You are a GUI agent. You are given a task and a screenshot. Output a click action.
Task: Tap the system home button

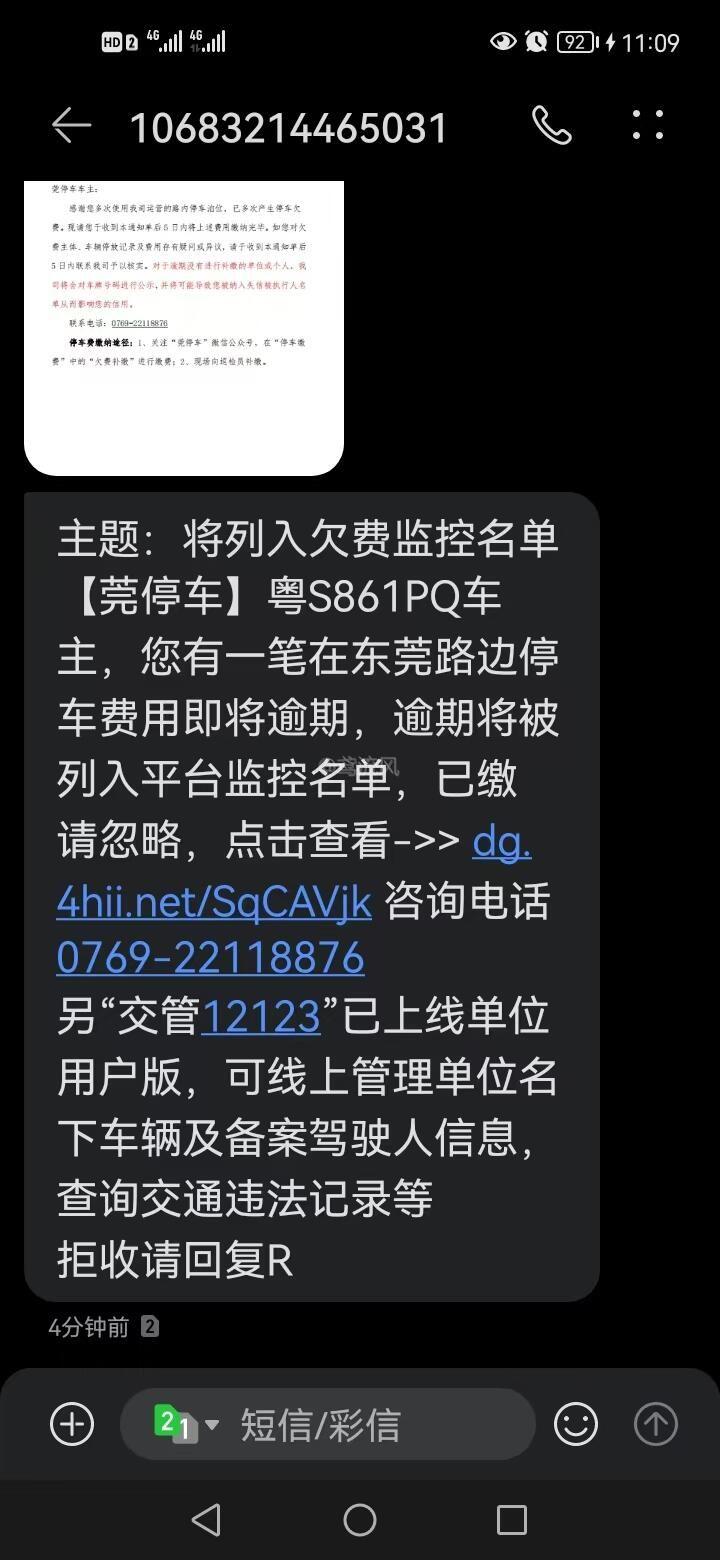click(360, 1520)
